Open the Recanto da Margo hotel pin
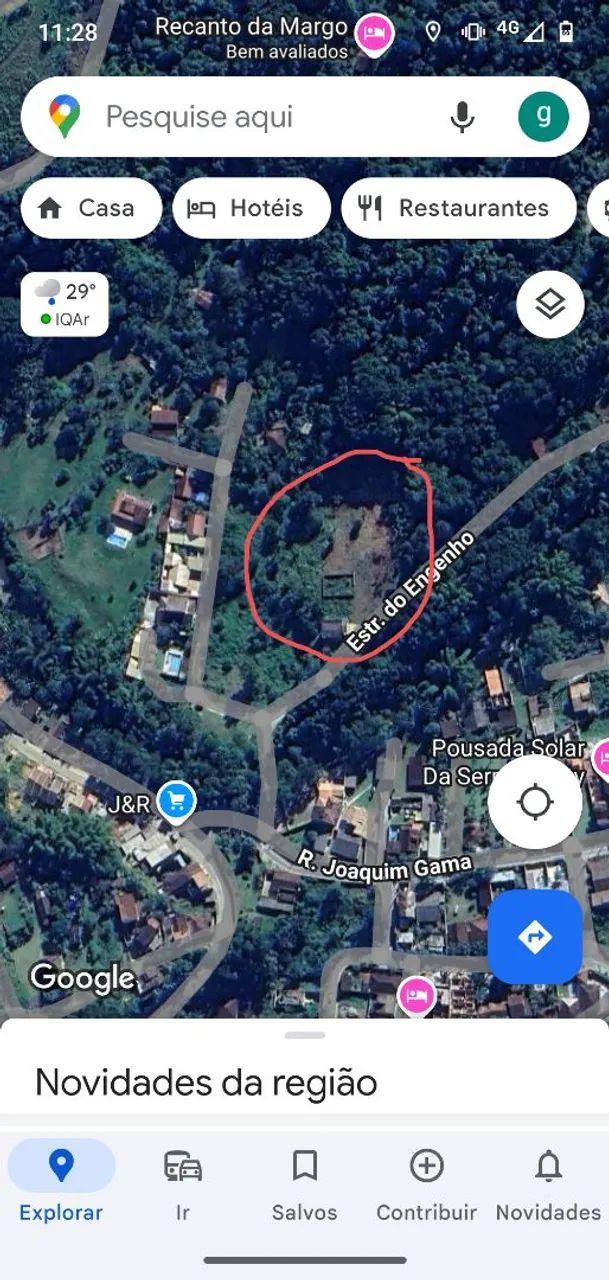 374,34
